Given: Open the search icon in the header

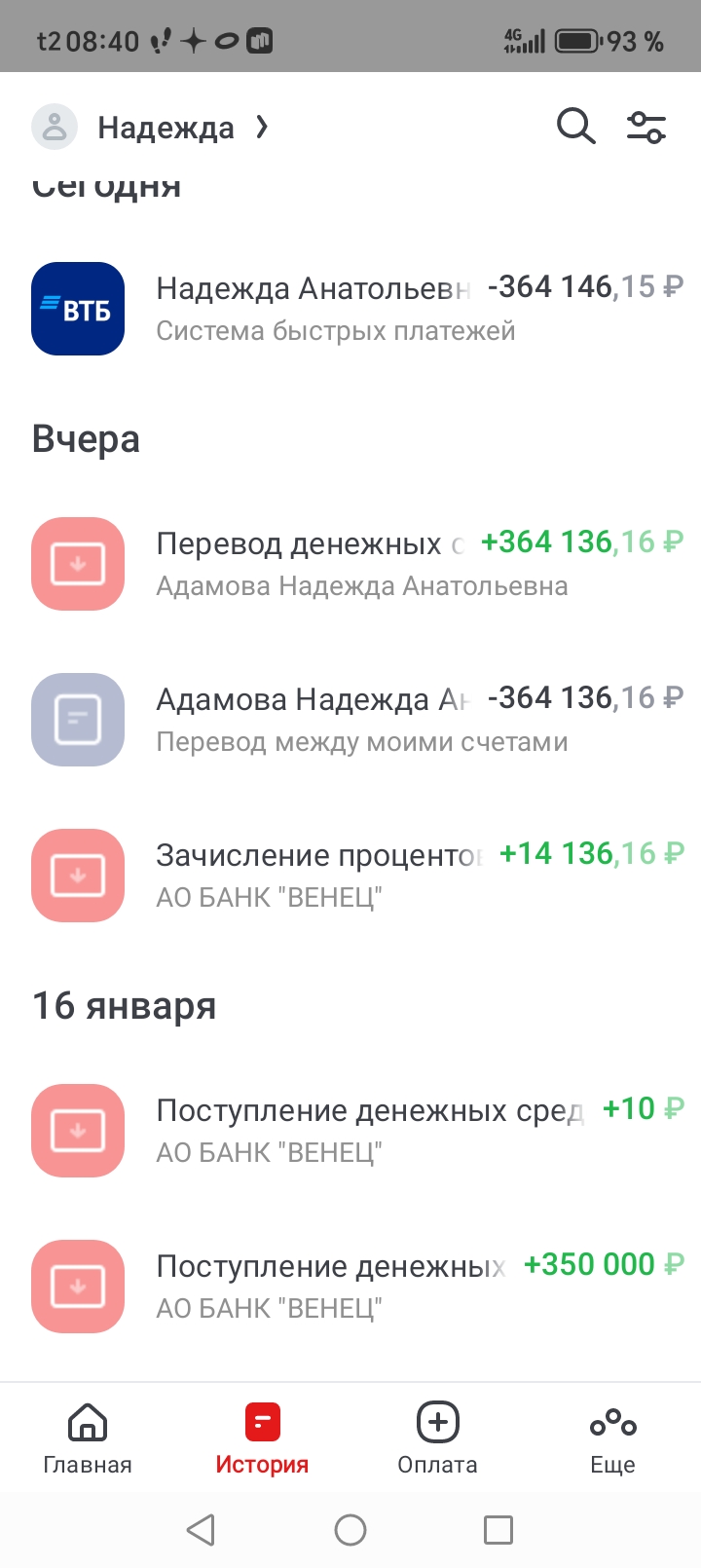Looking at the screenshot, I should pyautogui.click(x=575, y=127).
